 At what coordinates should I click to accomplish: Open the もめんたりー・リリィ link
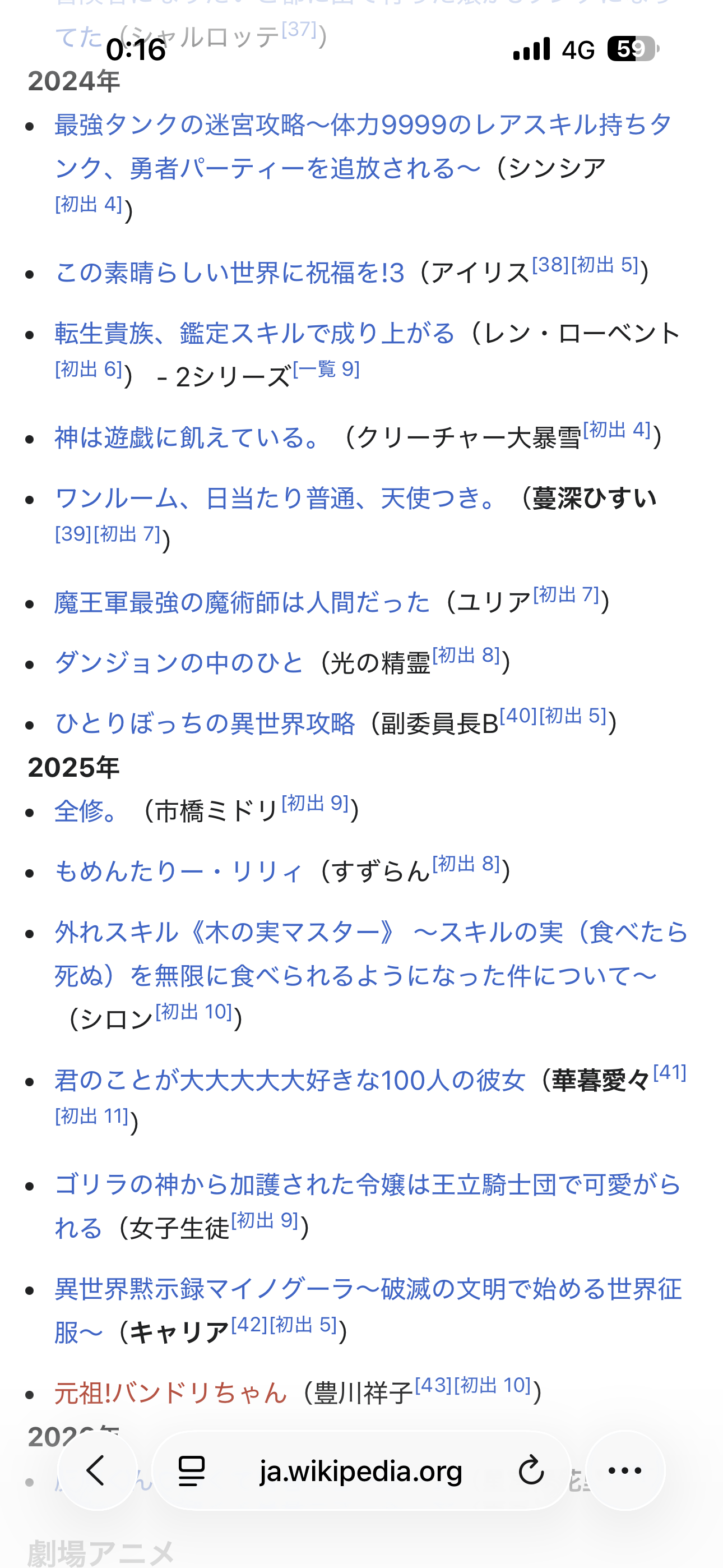tap(178, 871)
